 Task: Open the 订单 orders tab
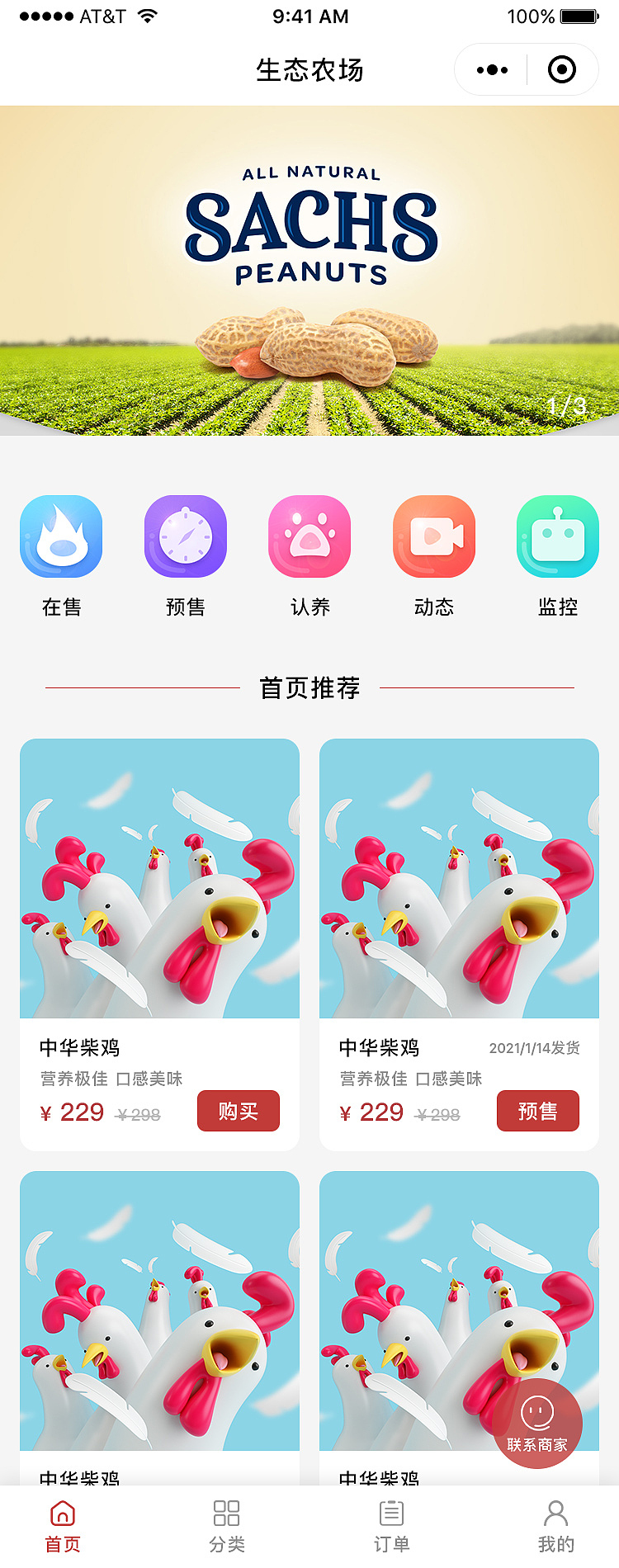pos(390,1523)
